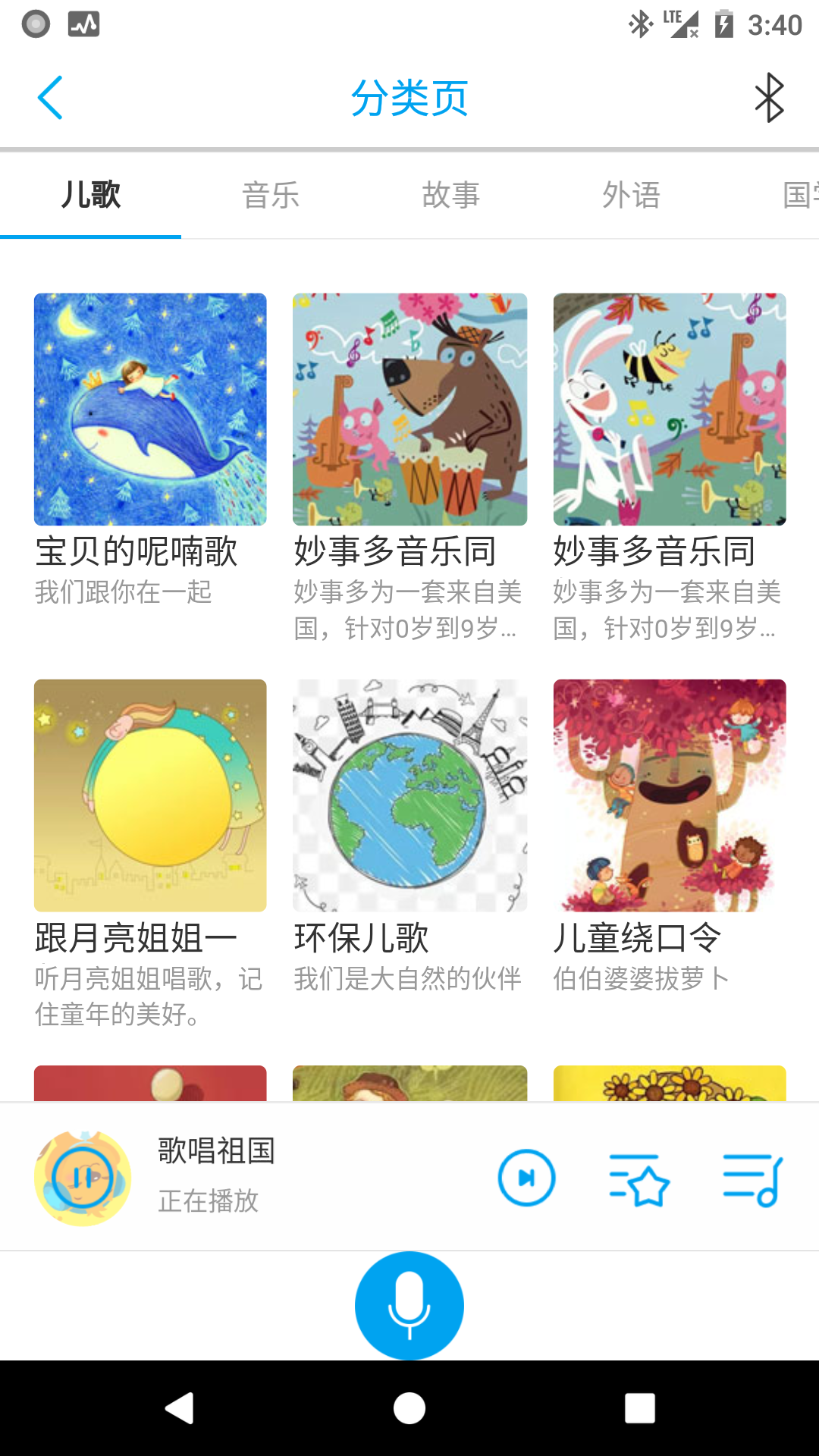Screen dimensions: 819x1456
Task: Skip to the next track
Action: [x=526, y=1178]
